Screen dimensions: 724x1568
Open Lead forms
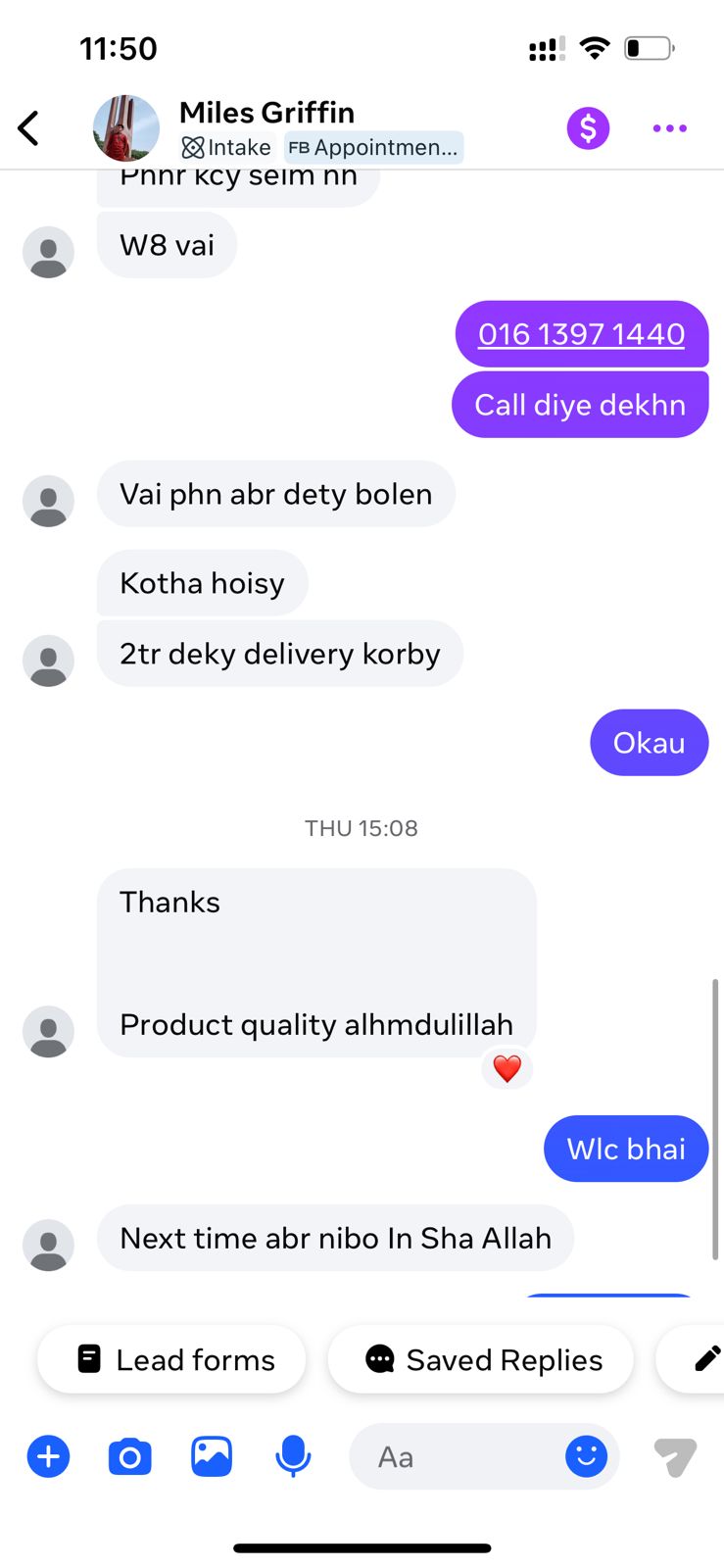click(171, 1359)
